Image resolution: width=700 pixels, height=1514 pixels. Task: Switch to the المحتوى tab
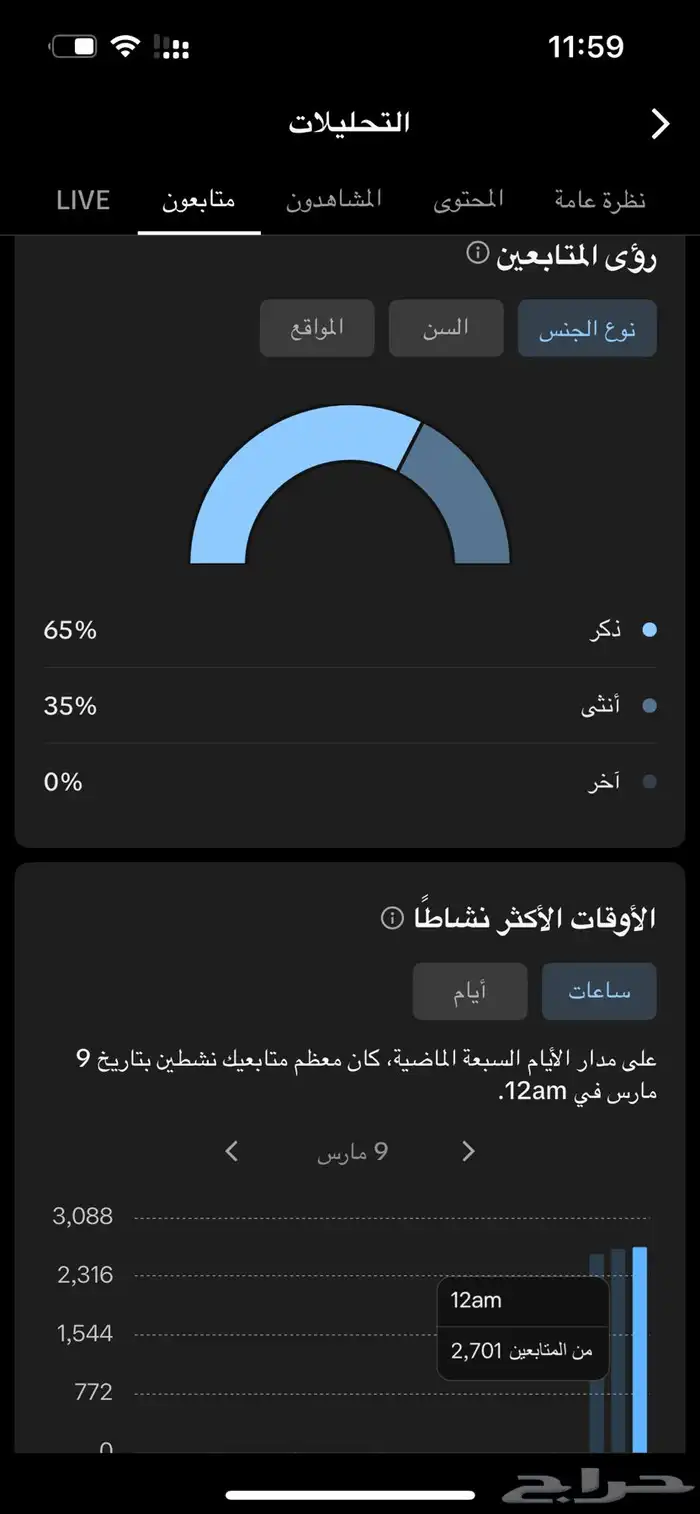pos(468,200)
